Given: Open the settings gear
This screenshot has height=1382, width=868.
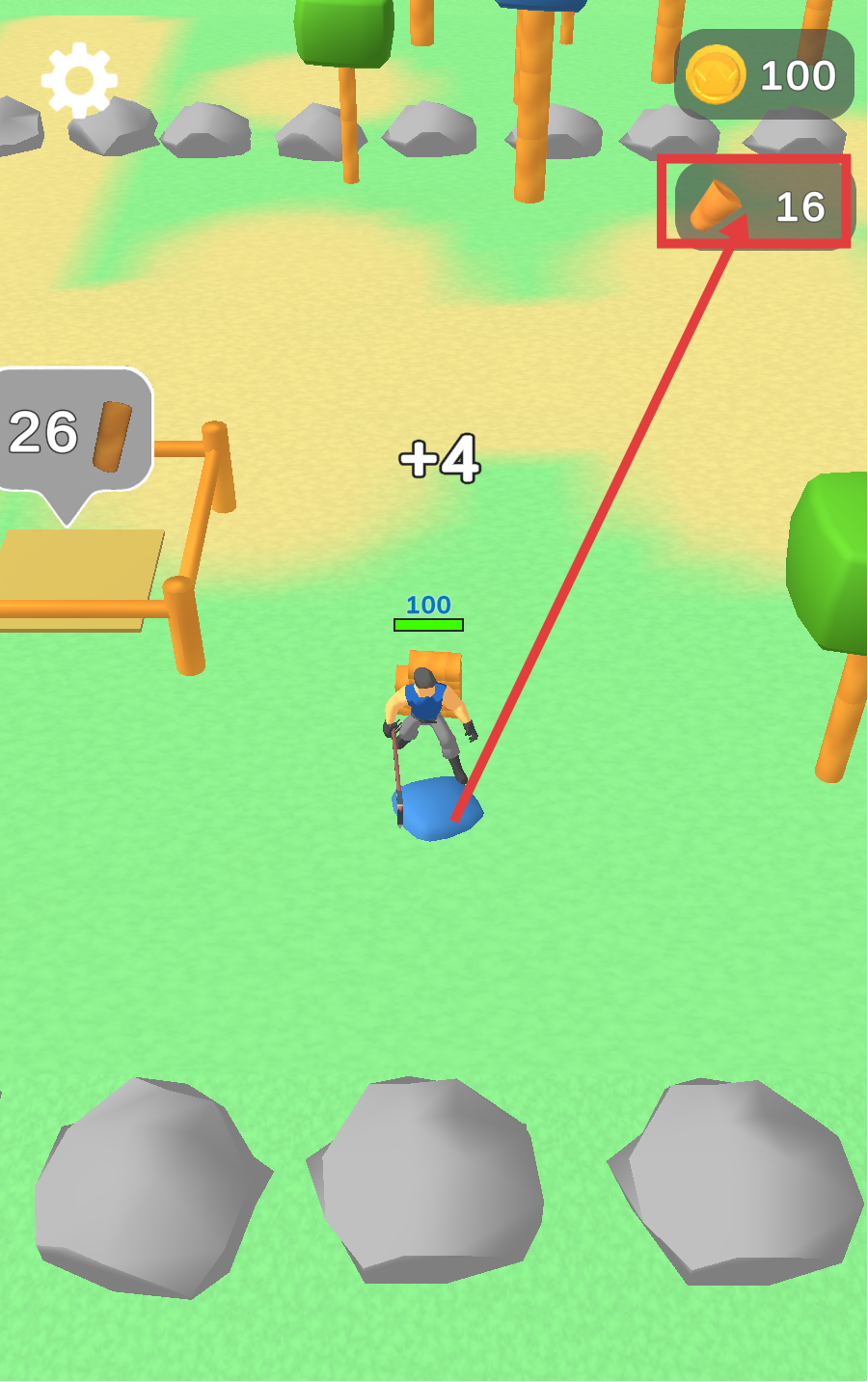Looking at the screenshot, I should pos(79,80).
